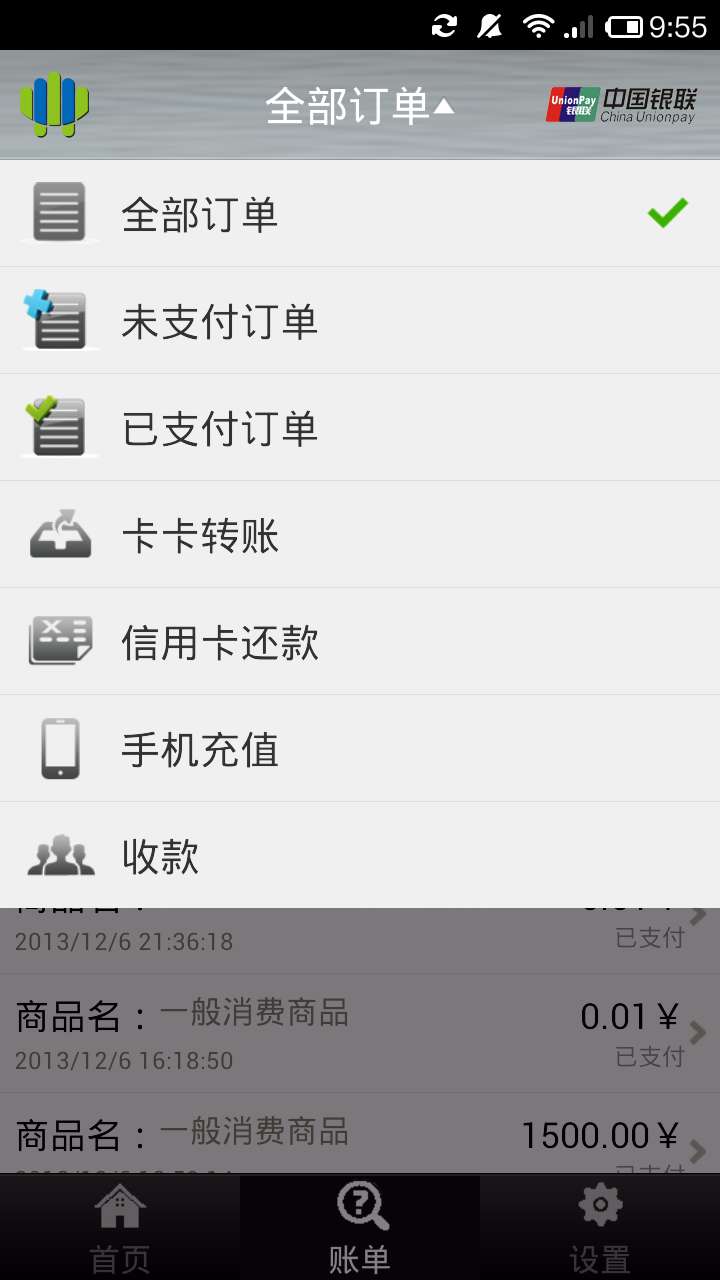Viewport: 720px width, 1280px height.
Task: Switch to the 首页 tab
Action: [x=120, y=1228]
